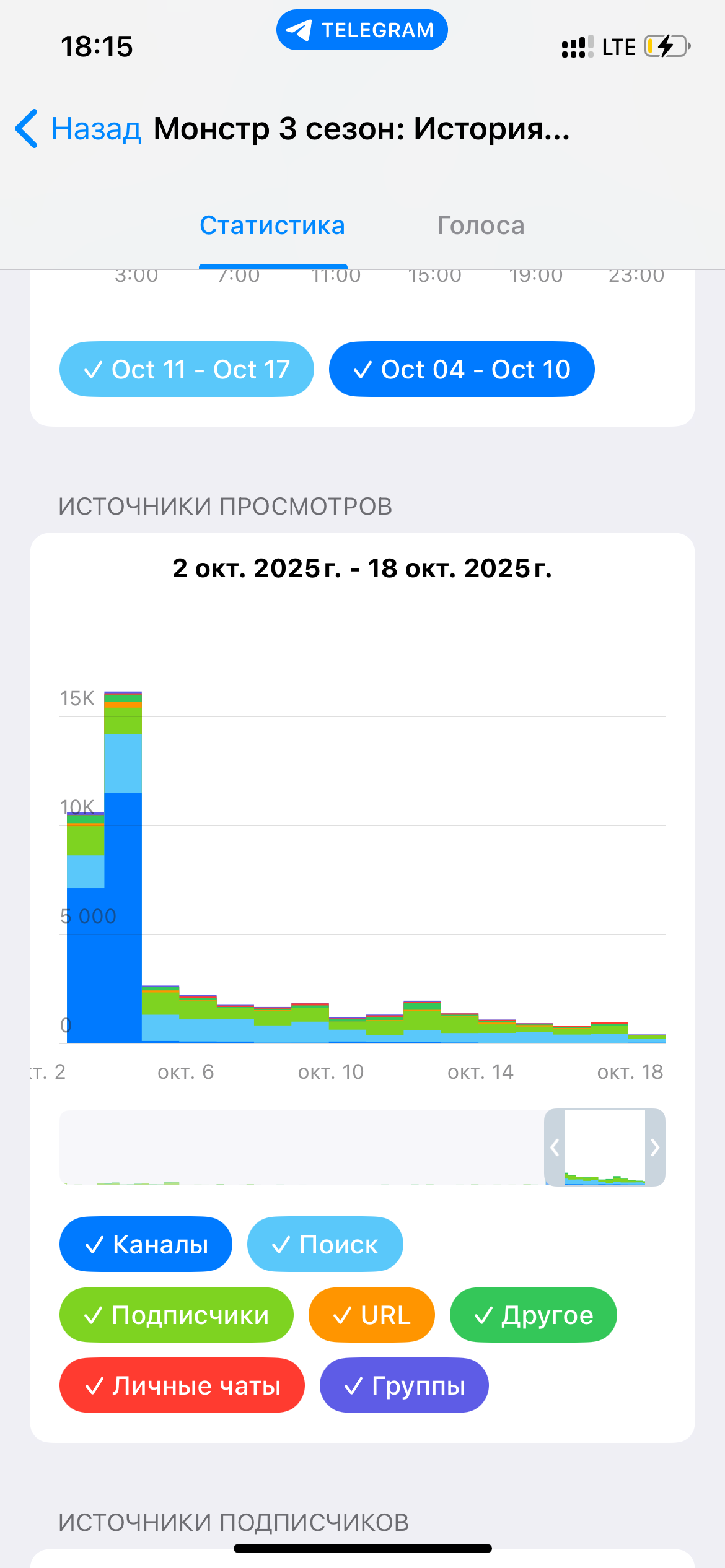Toggle the Oct 11 - Oct 17 series
Screen dimensions: 725x1568
click(187, 369)
